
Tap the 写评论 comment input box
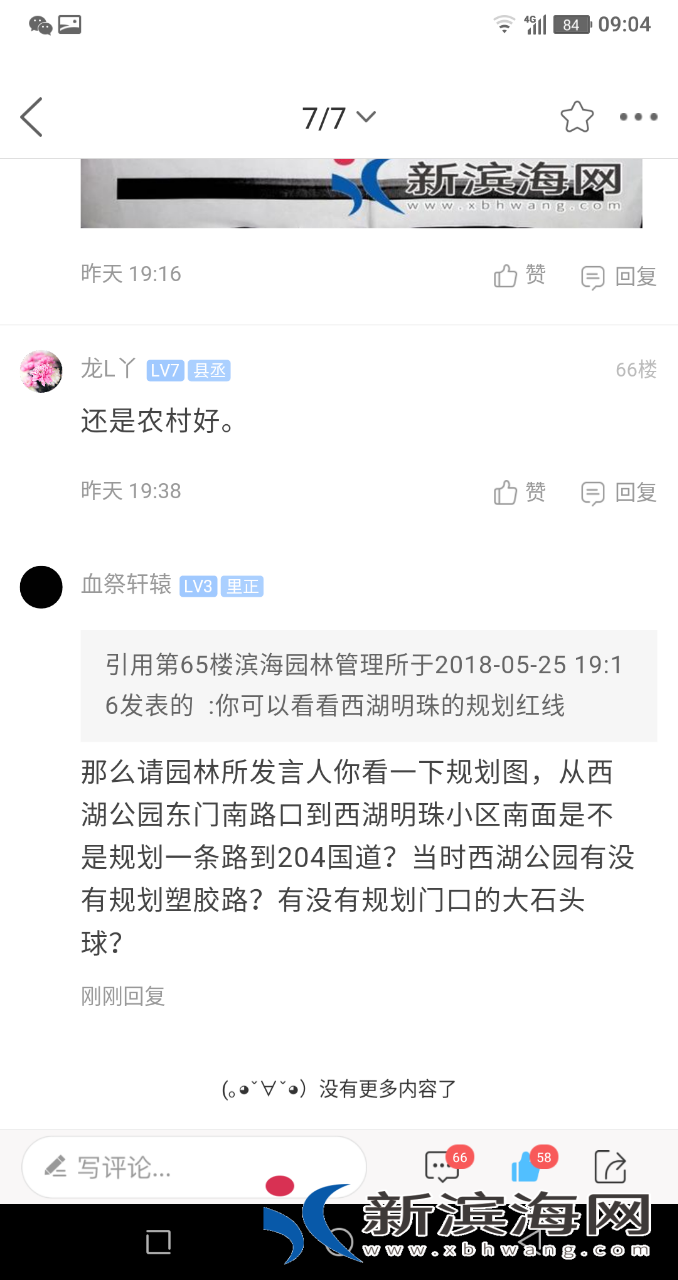[x=194, y=1166]
